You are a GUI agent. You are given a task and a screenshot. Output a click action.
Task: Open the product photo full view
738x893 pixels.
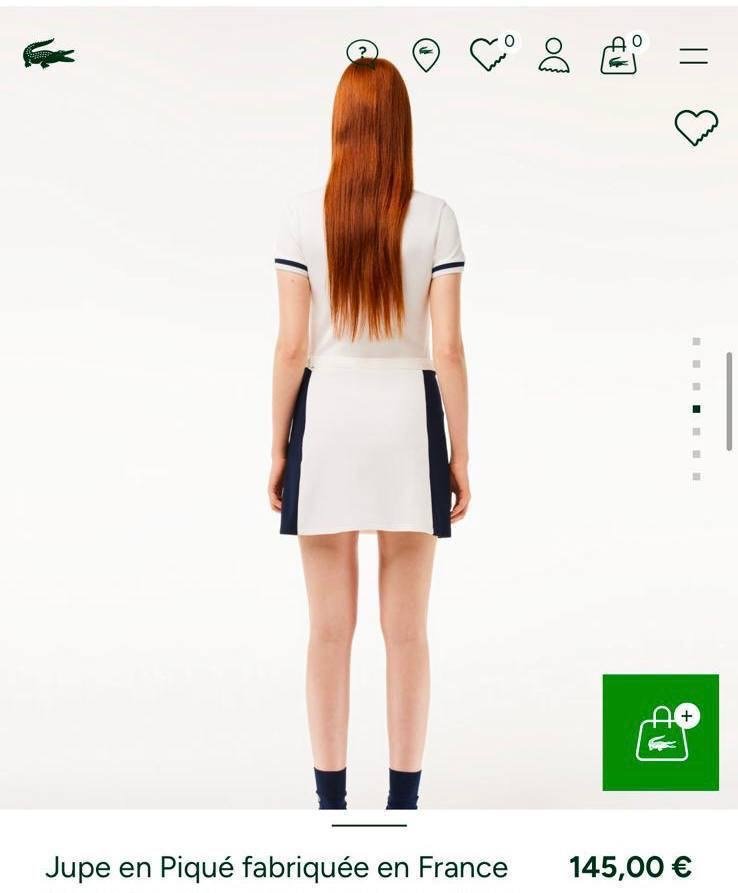[x=368, y=420]
